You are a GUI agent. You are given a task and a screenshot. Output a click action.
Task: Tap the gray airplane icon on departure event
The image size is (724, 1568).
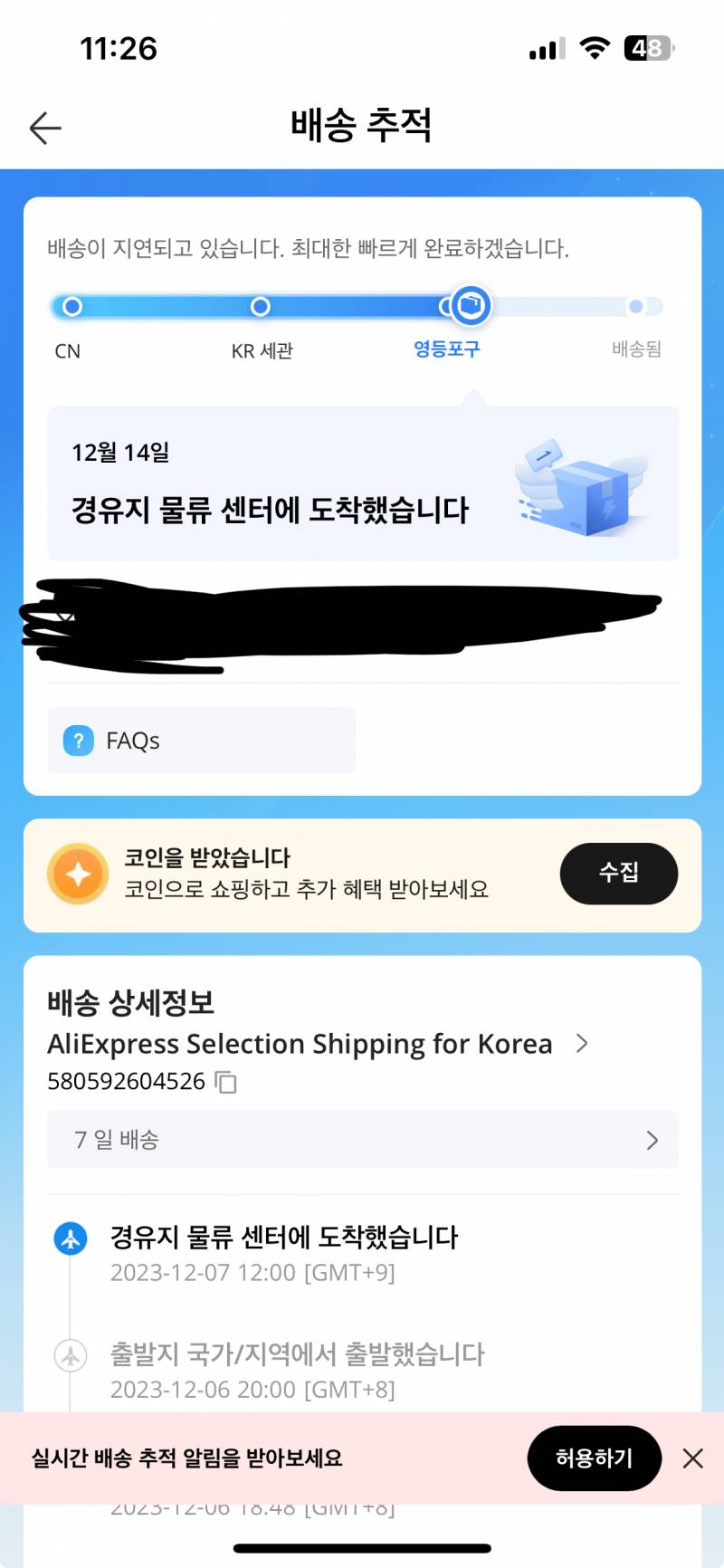71,1354
